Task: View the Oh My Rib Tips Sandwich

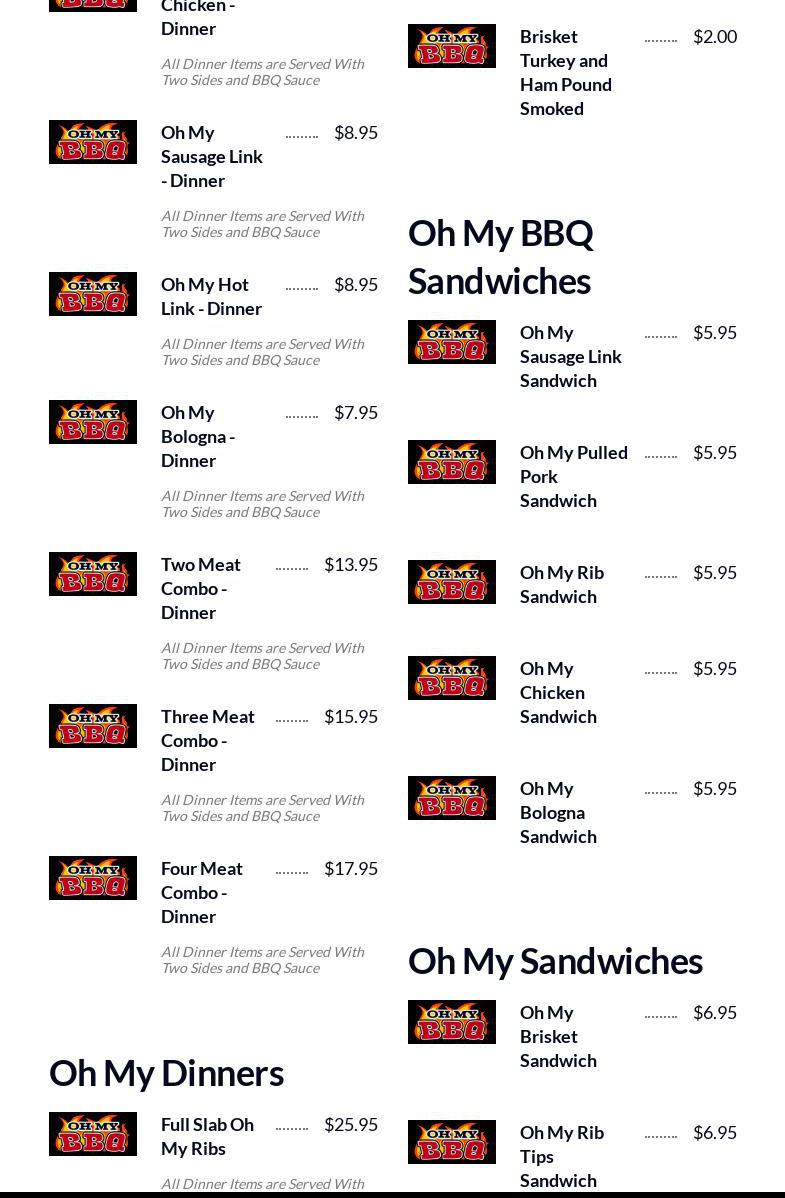Action: tap(561, 1156)
